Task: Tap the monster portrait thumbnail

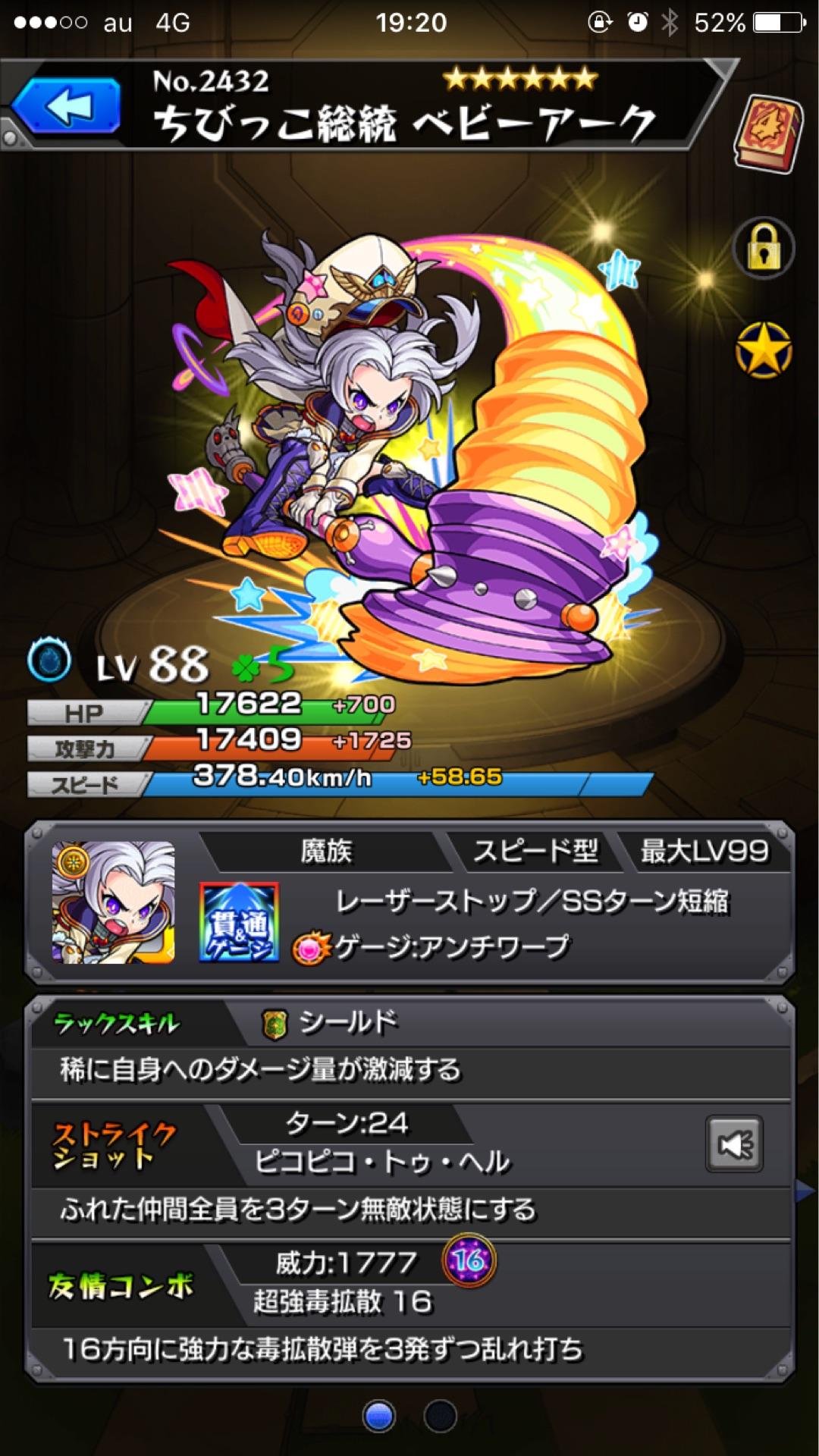Action: pos(114,902)
